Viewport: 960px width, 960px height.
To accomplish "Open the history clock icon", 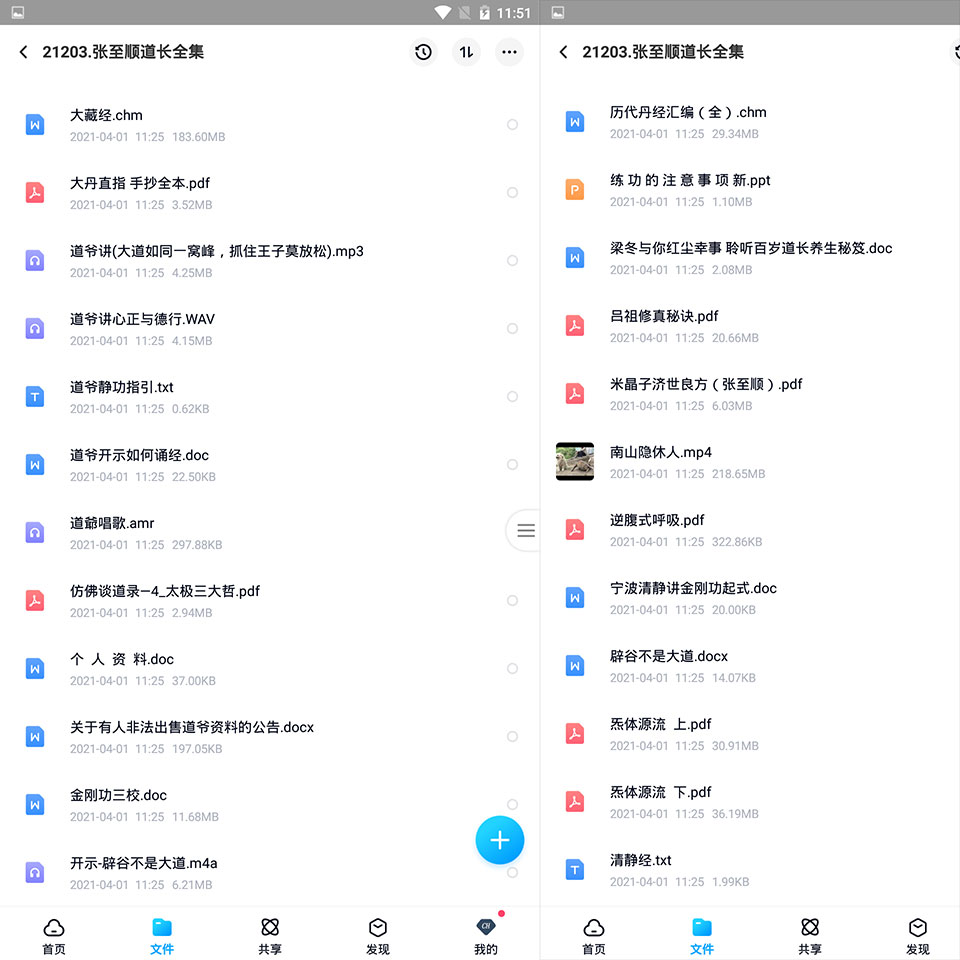I will pyautogui.click(x=423, y=52).
